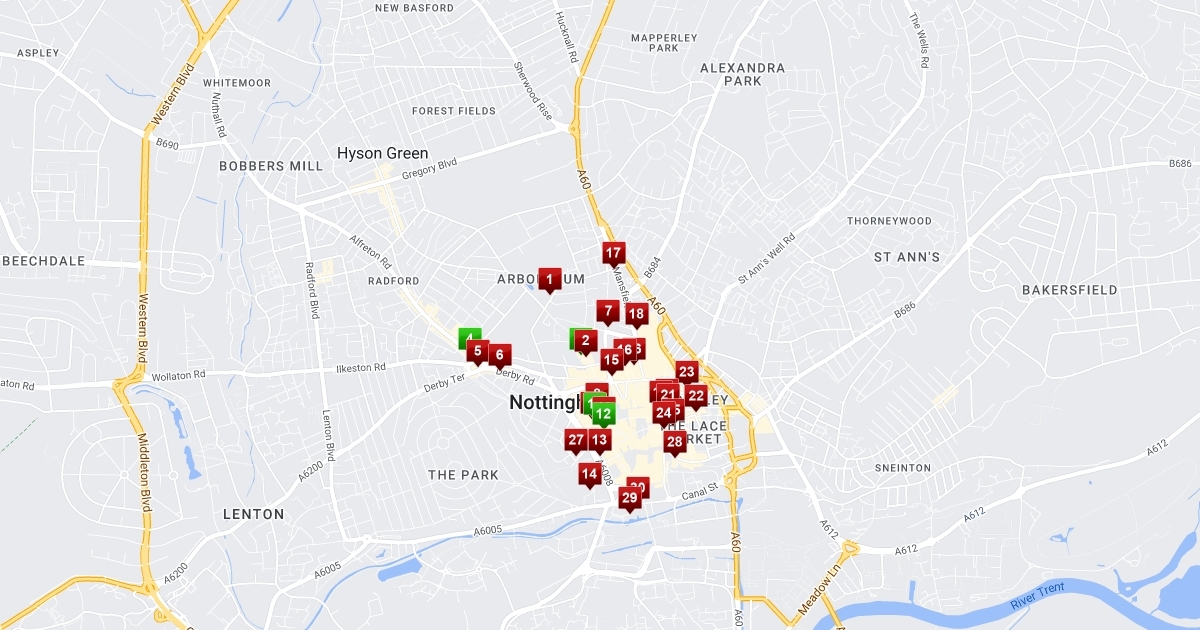Tap red pin number 2
The width and height of the screenshot is (1200, 630).
[x=586, y=341]
